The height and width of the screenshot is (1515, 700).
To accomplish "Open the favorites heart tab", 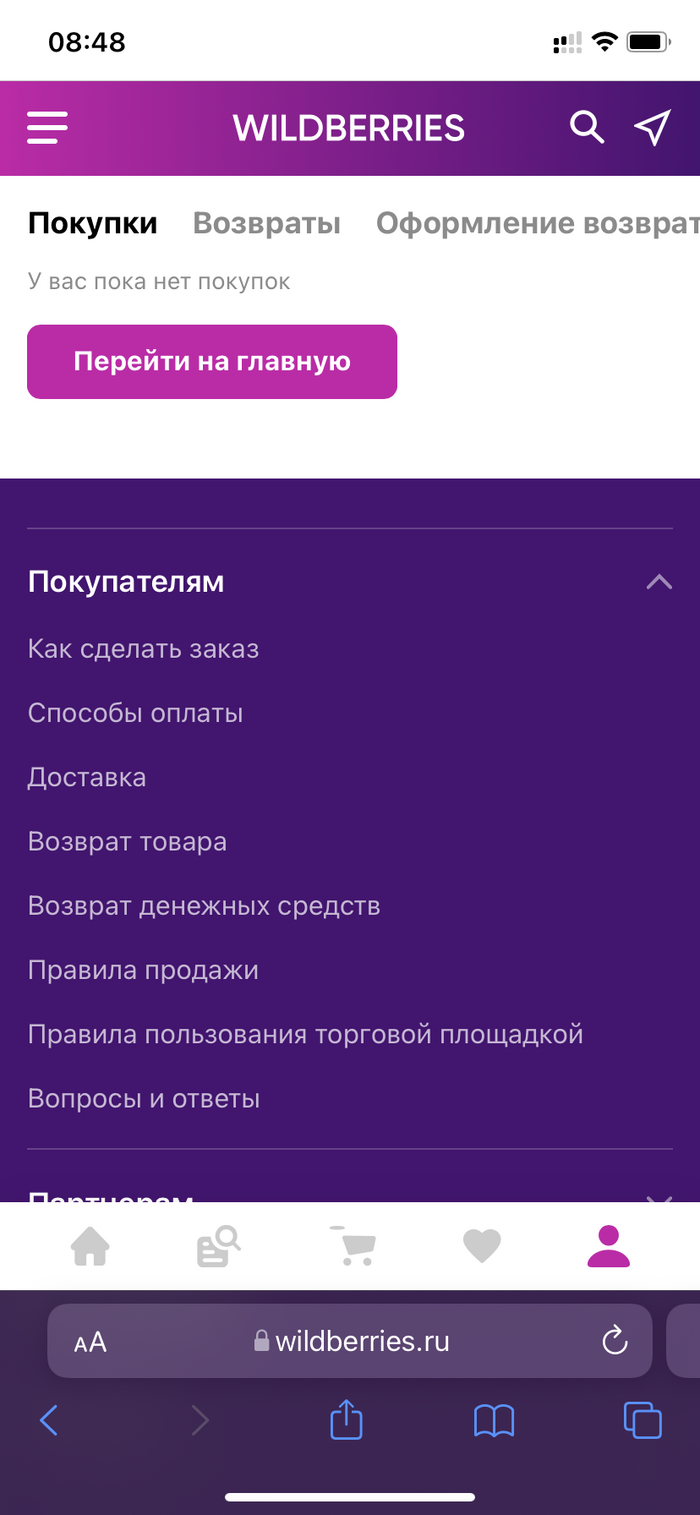I will click(481, 1246).
